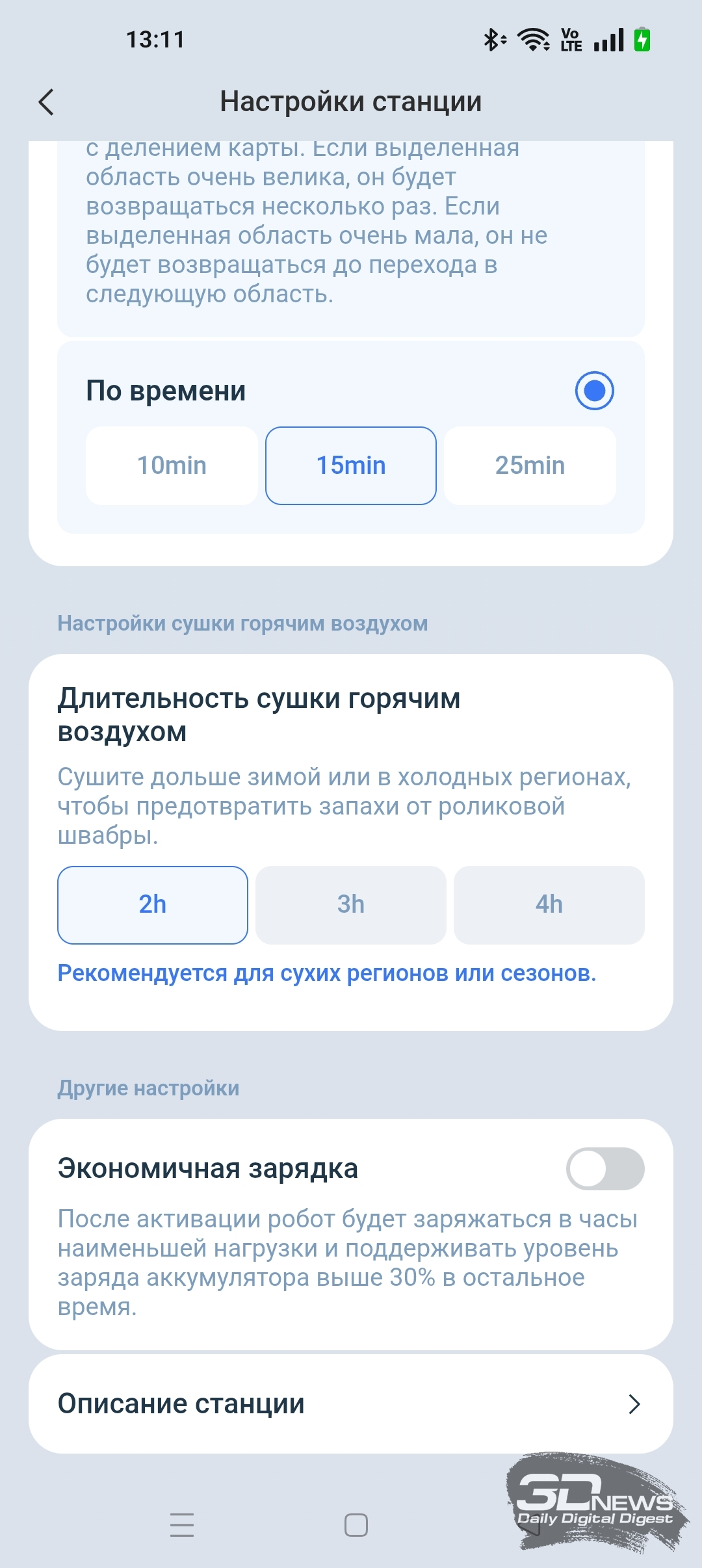Viewport: 702px width, 1568px height.
Task: Set hot air drying to 2h
Action: (153, 904)
